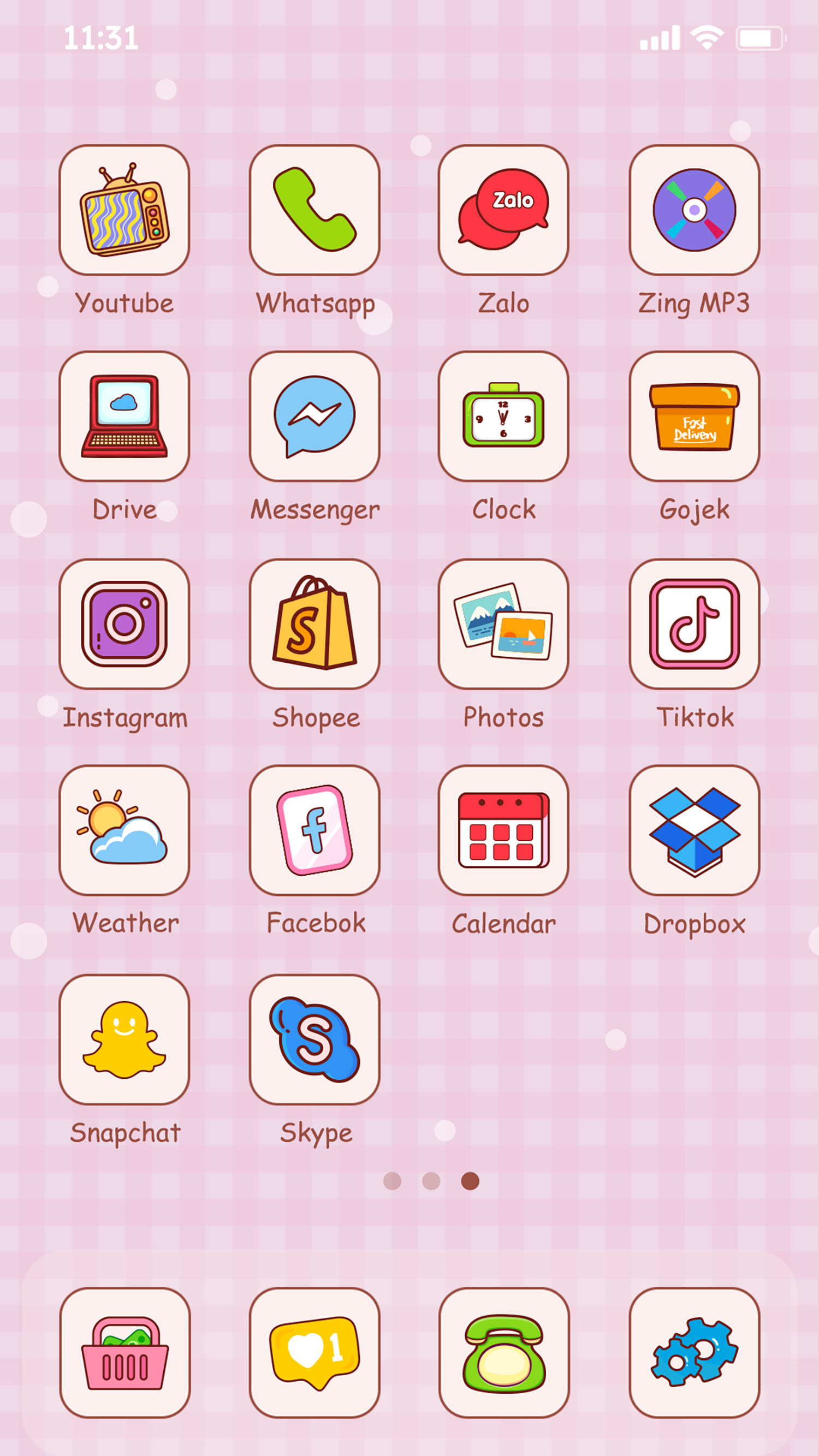Open Google Drive
The height and width of the screenshot is (1456, 819).
click(x=126, y=417)
